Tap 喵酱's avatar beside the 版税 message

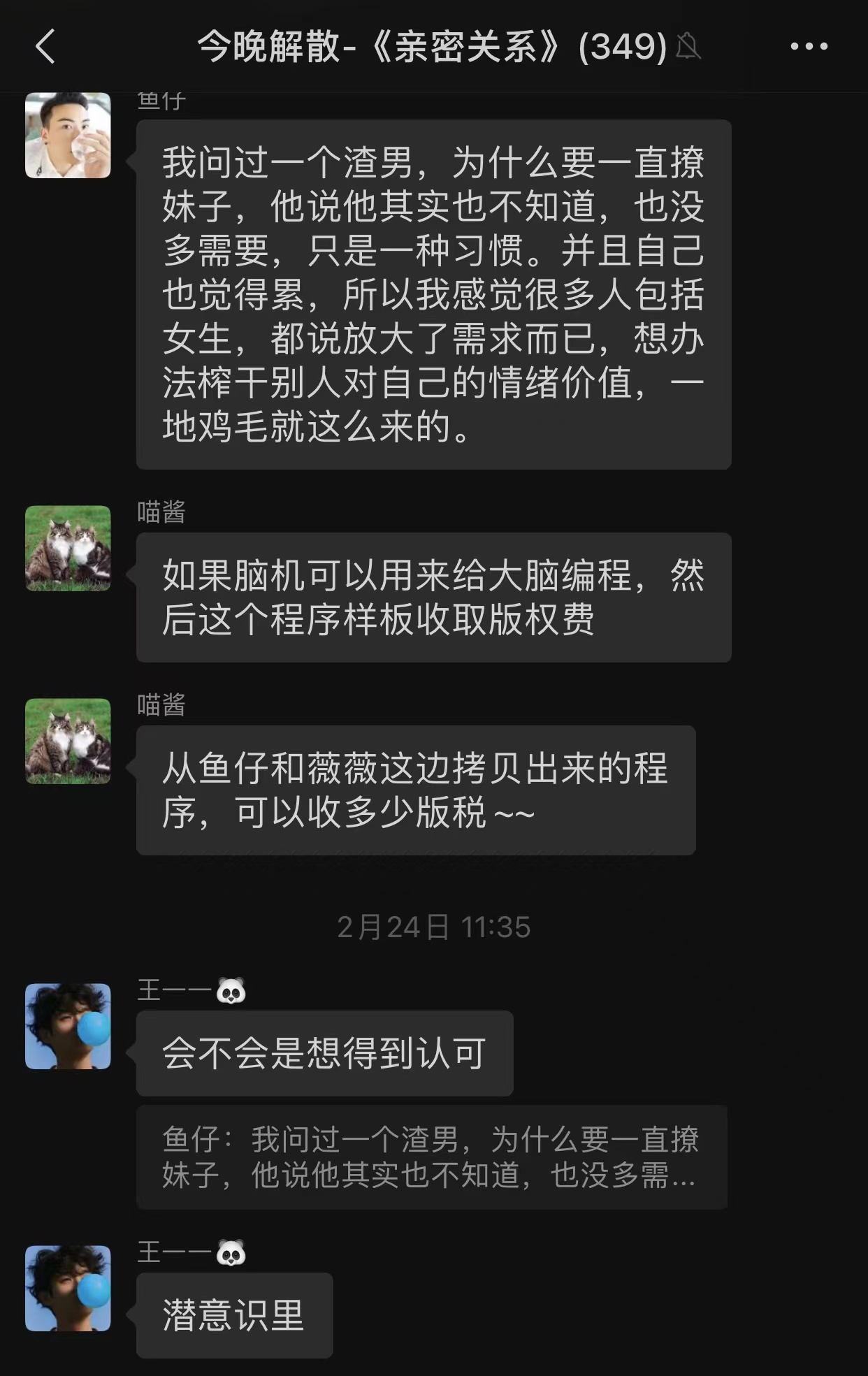pyautogui.click(x=68, y=741)
